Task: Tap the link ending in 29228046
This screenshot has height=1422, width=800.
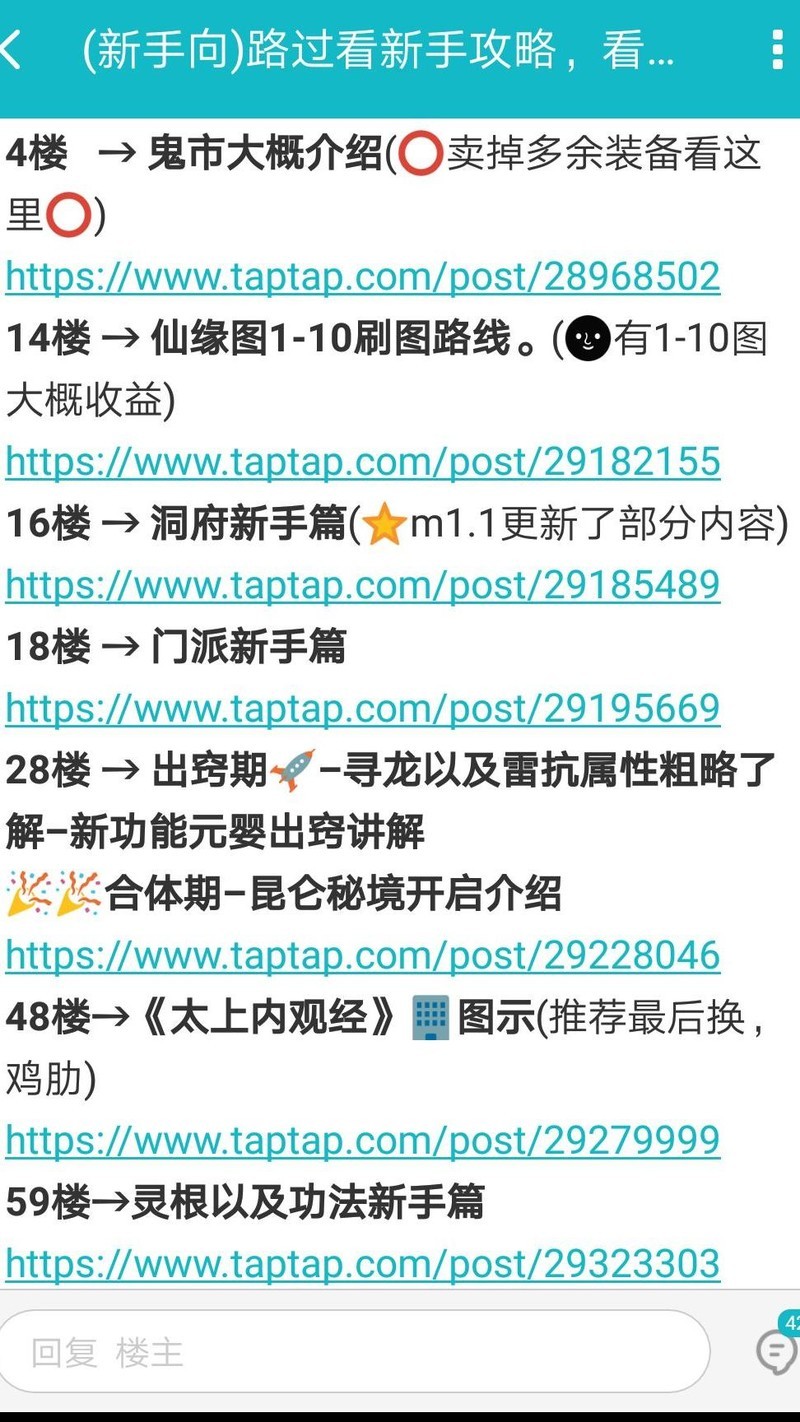Action: (x=363, y=955)
